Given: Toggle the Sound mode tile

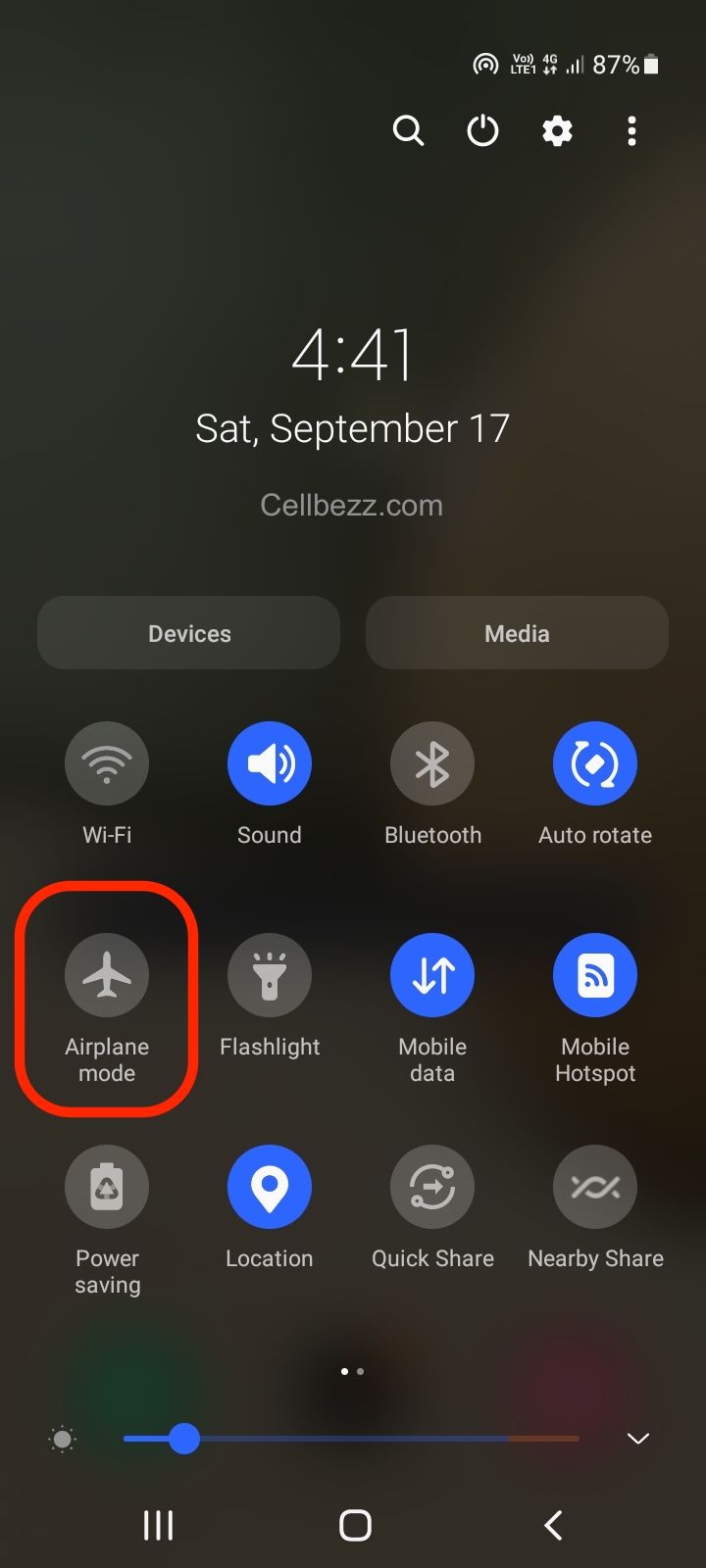Looking at the screenshot, I should point(270,763).
